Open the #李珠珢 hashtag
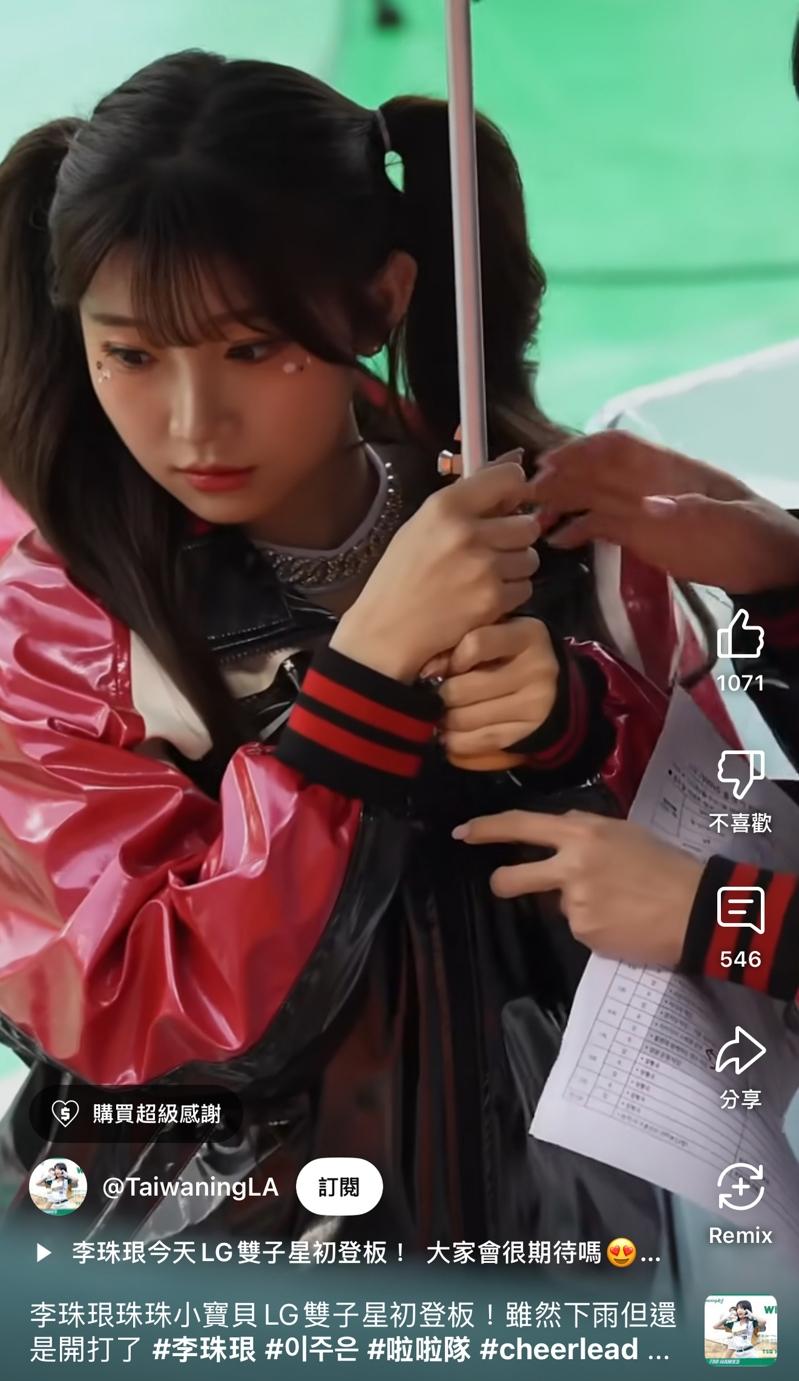The image size is (799, 1381). tap(204, 1349)
